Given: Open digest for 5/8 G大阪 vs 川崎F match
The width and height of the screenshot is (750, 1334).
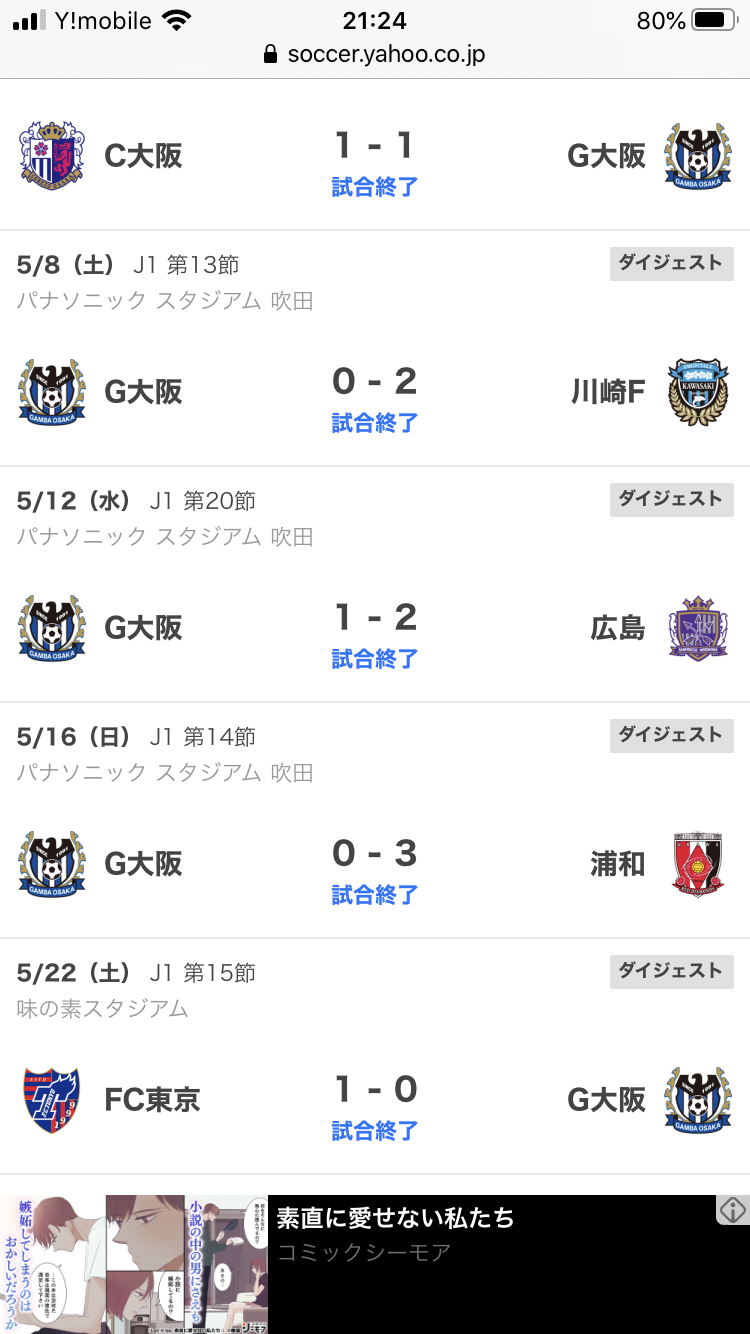Looking at the screenshot, I should coord(671,263).
